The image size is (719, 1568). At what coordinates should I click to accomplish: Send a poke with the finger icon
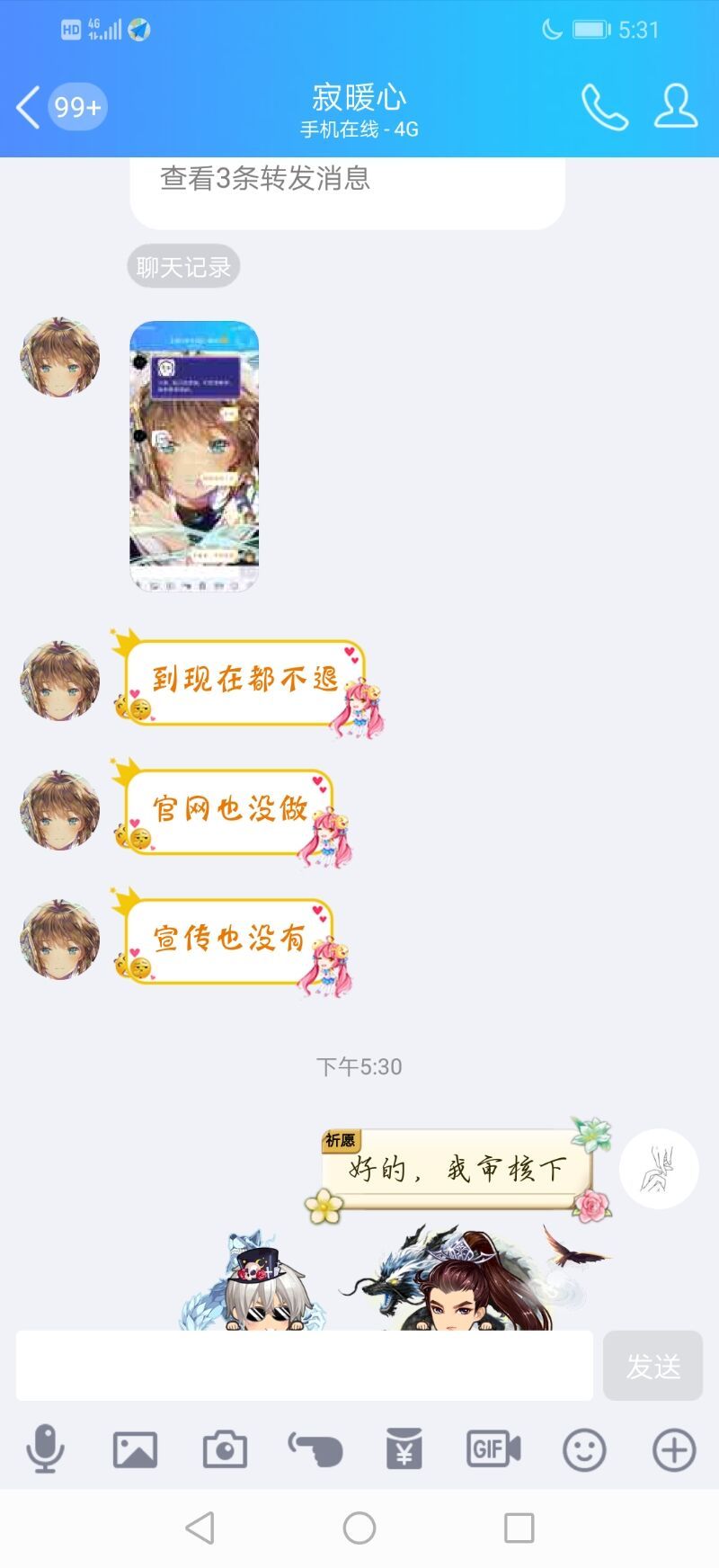(315, 1449)
